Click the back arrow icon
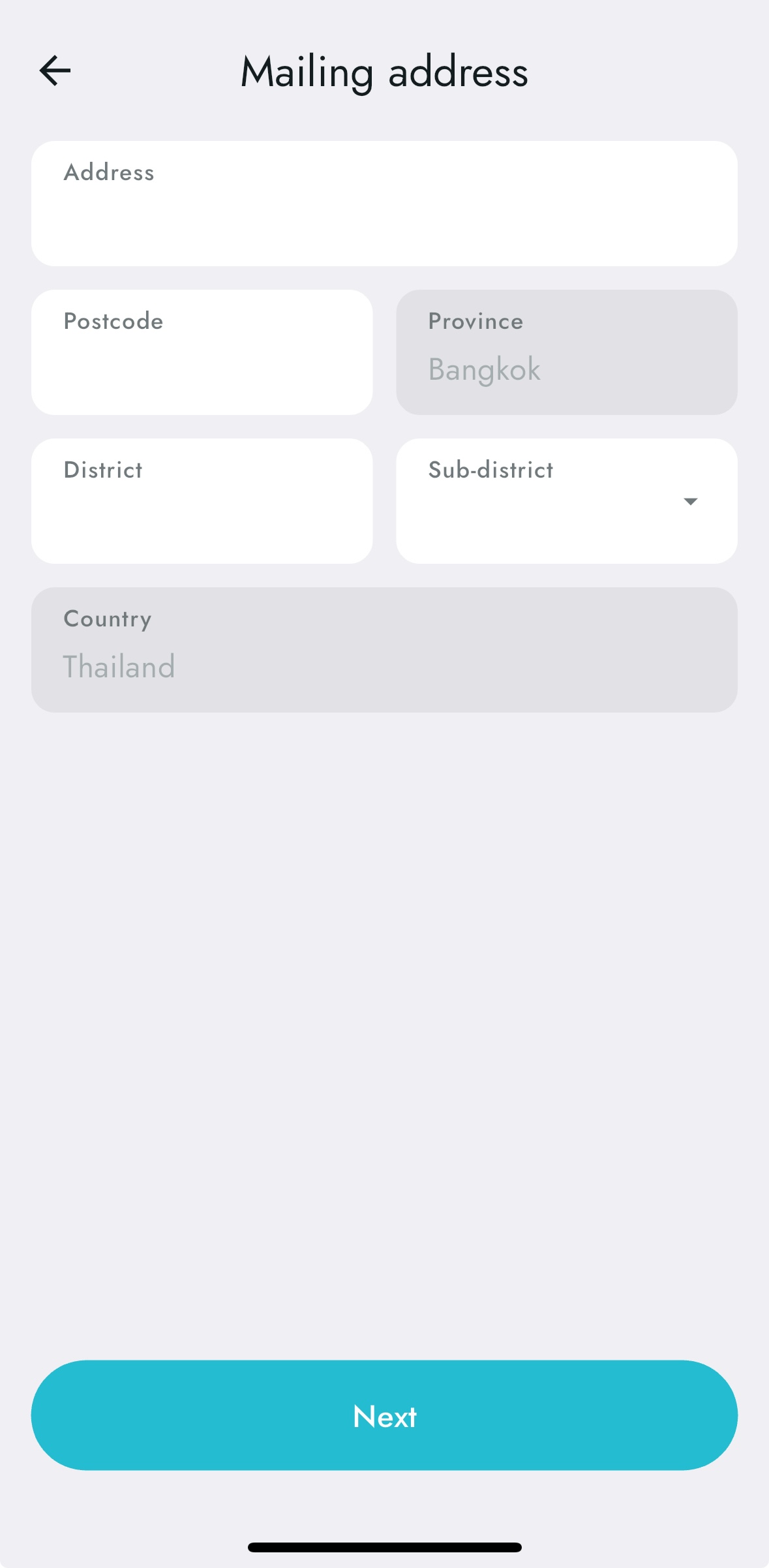 pyautogui.click(x=55, y=70)
